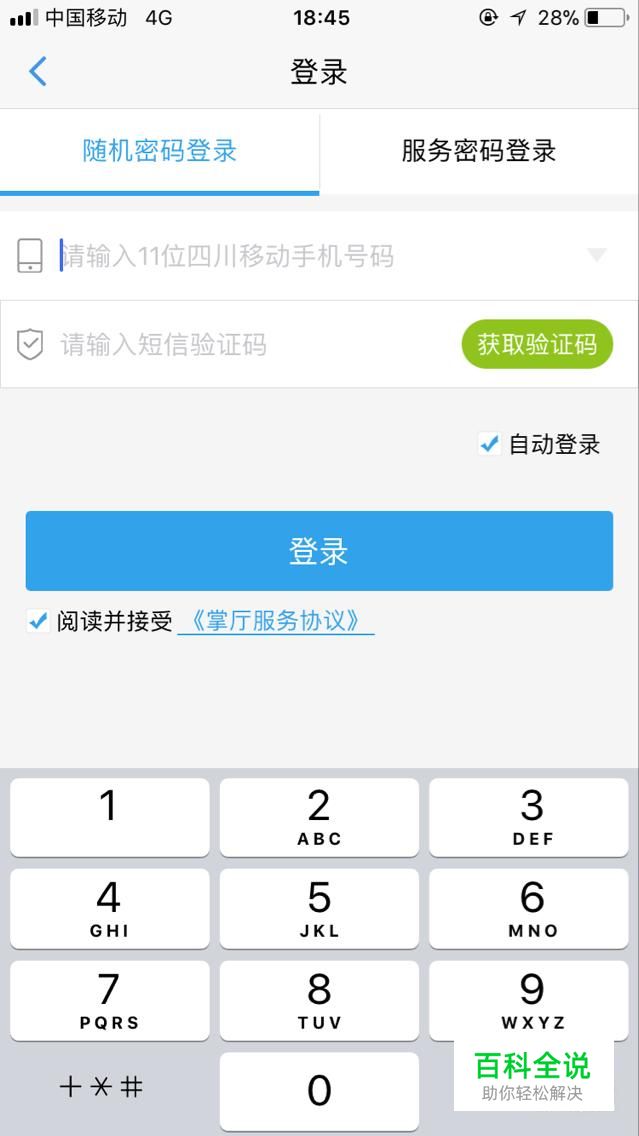Tap the 1 key on keypad
The height and width of the screenshot is (1136, 639).
[x=109, y=817]
